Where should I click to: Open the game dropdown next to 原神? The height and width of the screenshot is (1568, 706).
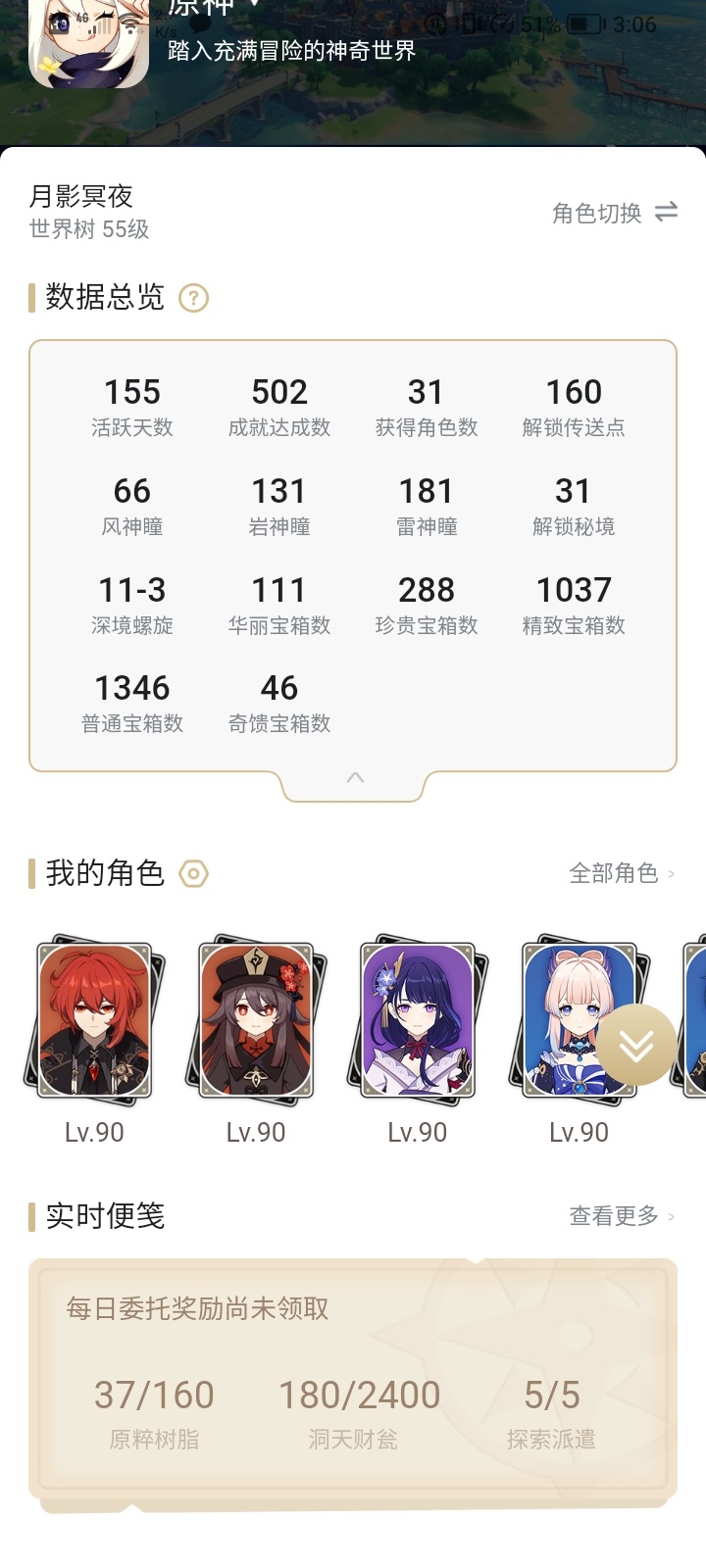click(x=255, y=5)
